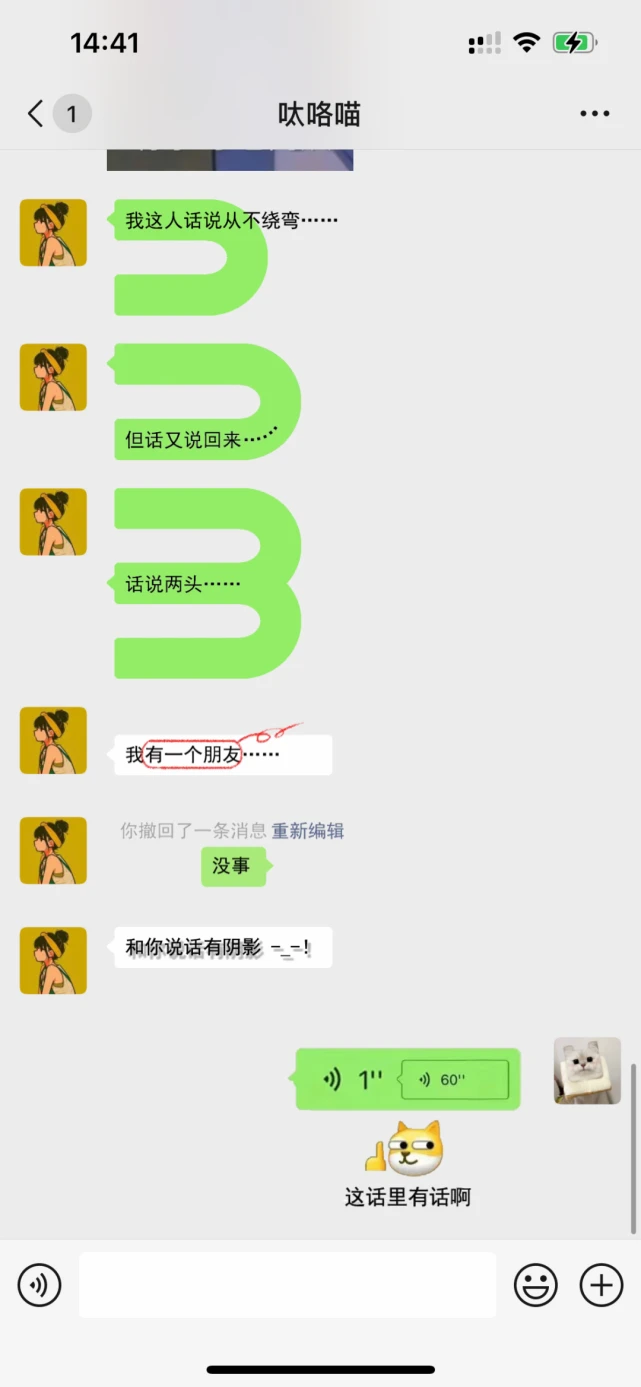
Task: Open the partly visible image message
Action: click(x=230, y=160)
